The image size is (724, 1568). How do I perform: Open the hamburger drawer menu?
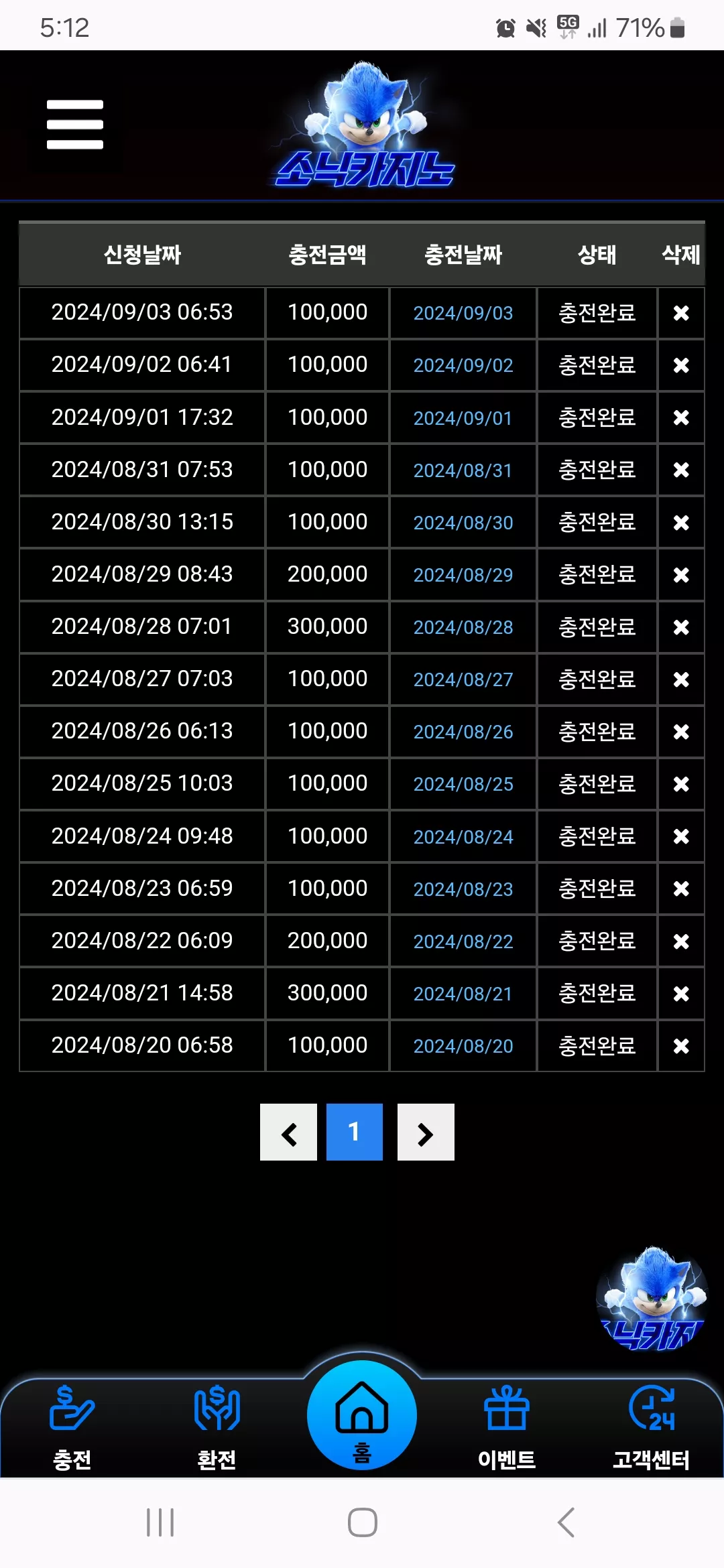75,125
